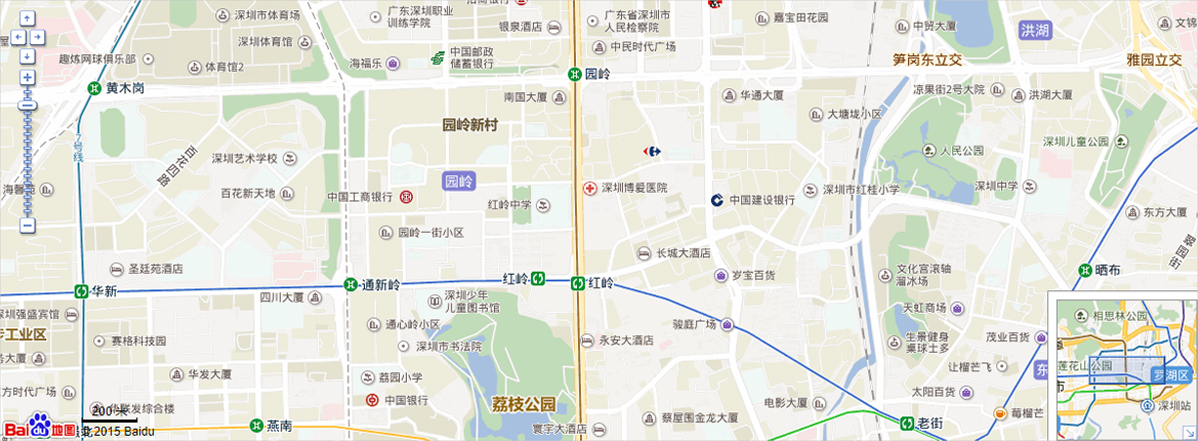Screen dimensions: 1198x441
Task: Select the 红岭 metro station marker
Action: coord(578,283)
